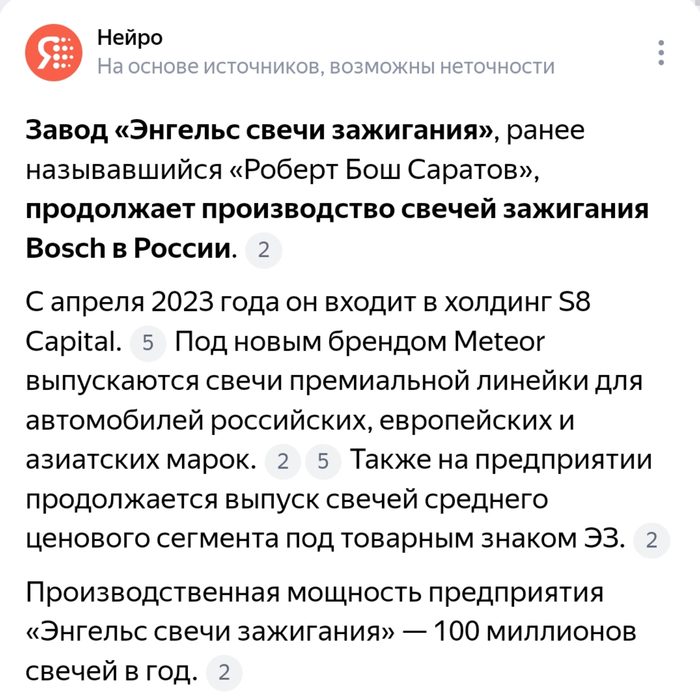
Task: Open source 2 after "азиатских марок."
Action: tap(284, 461)
